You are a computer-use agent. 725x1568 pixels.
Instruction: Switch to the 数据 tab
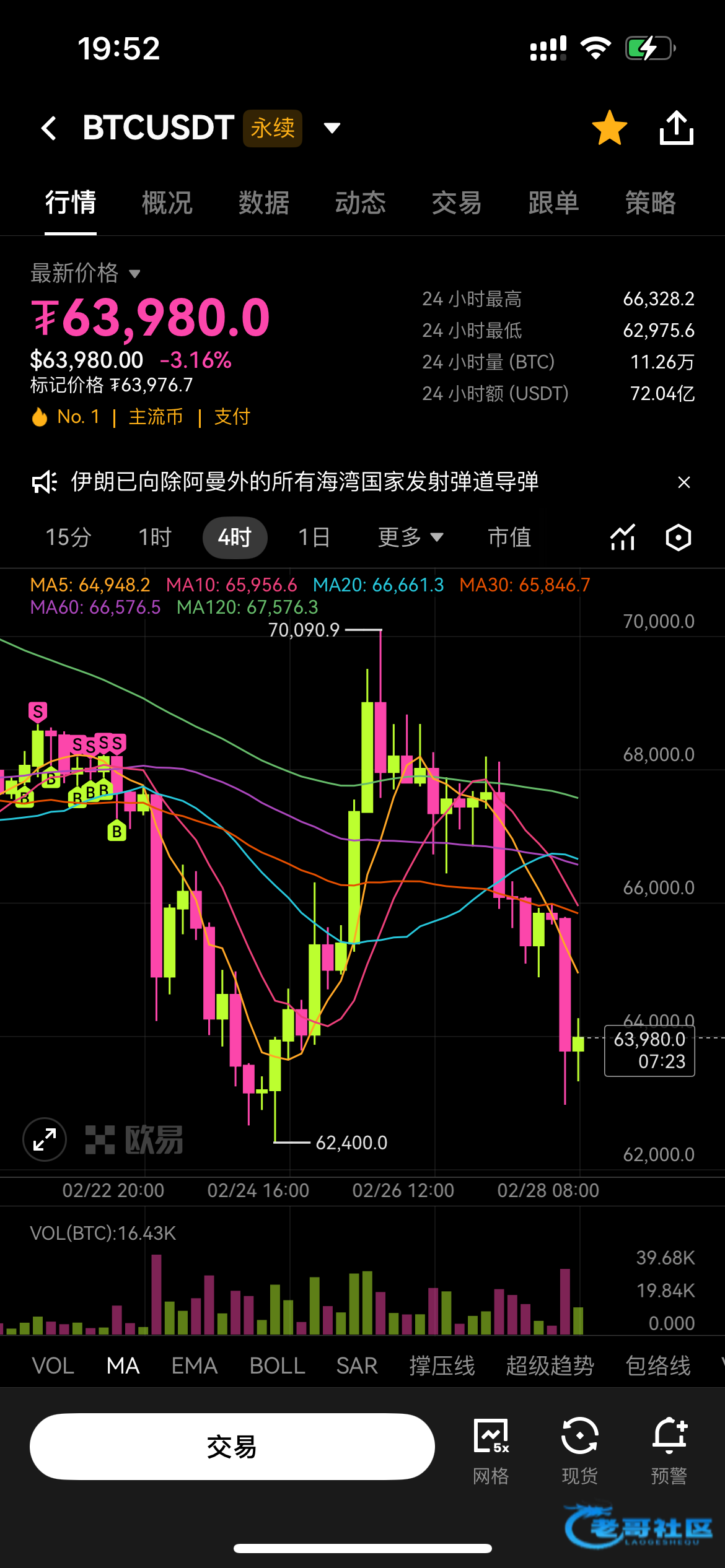point(264,203)
